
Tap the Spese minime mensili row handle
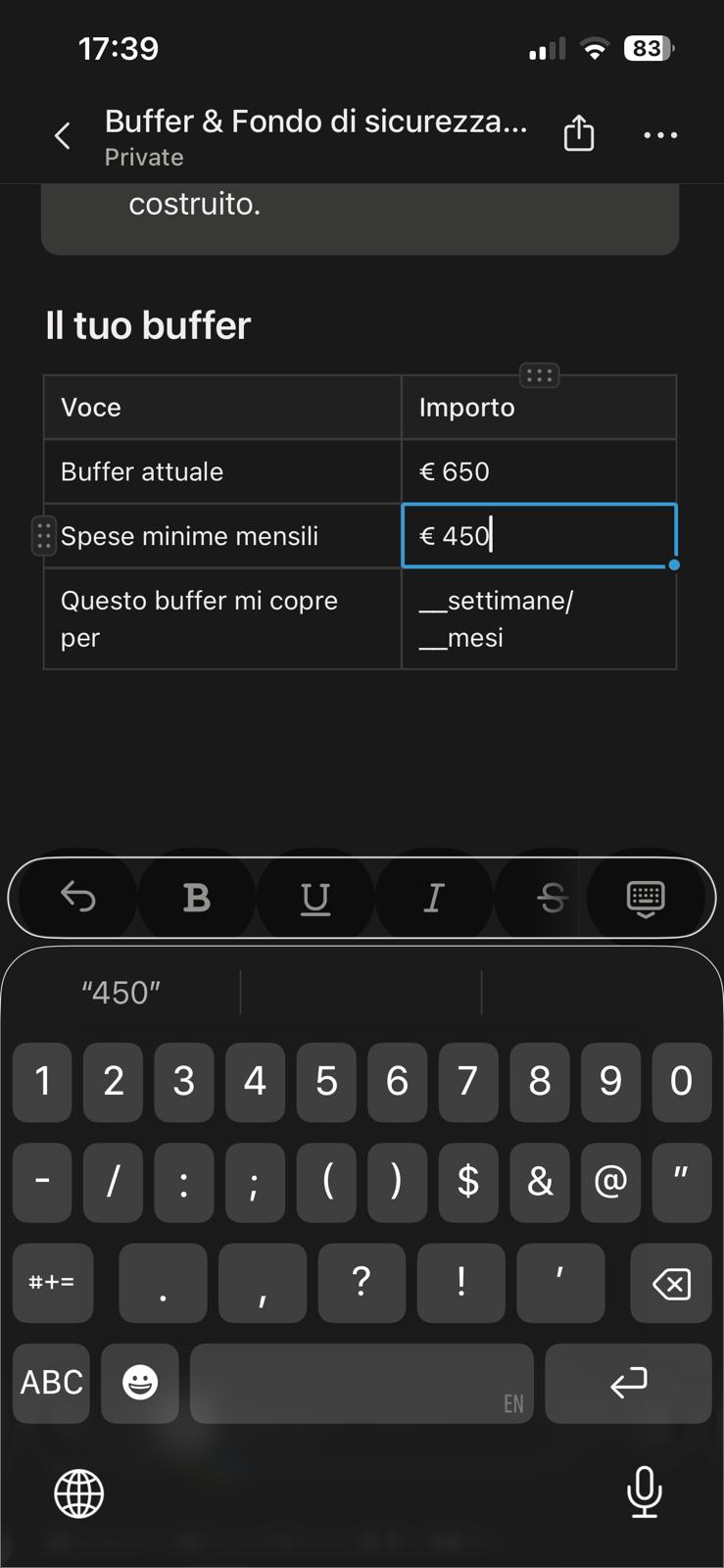[x=43, y=536]
